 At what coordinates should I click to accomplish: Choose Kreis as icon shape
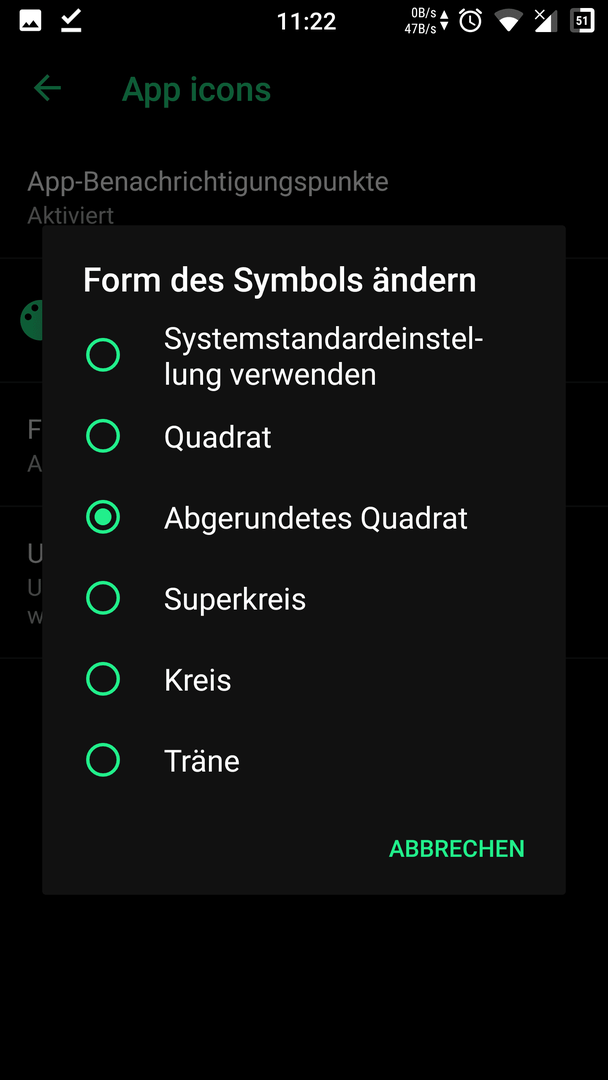(x=304, y=680)
